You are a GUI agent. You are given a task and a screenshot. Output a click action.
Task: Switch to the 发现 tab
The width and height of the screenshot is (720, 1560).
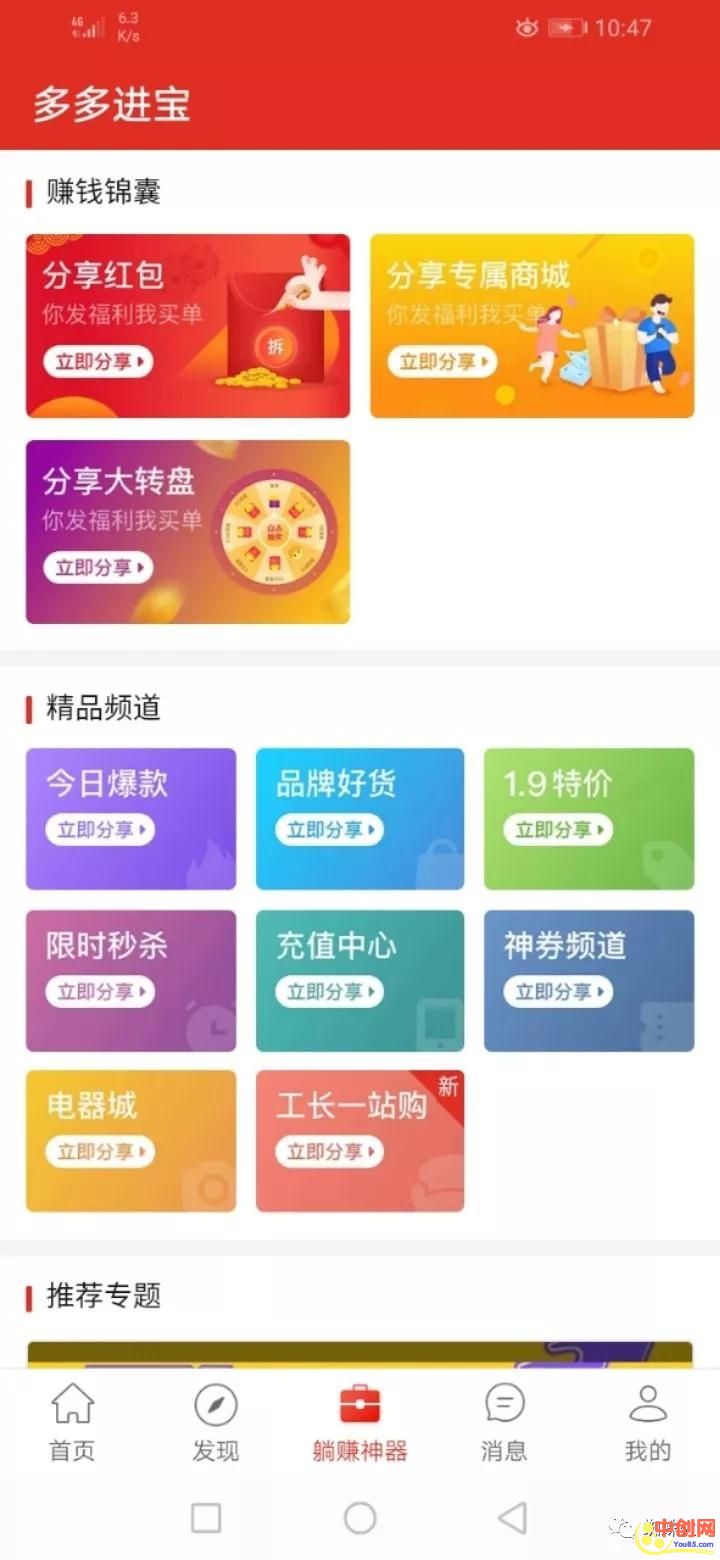(x=216, y=1422)
